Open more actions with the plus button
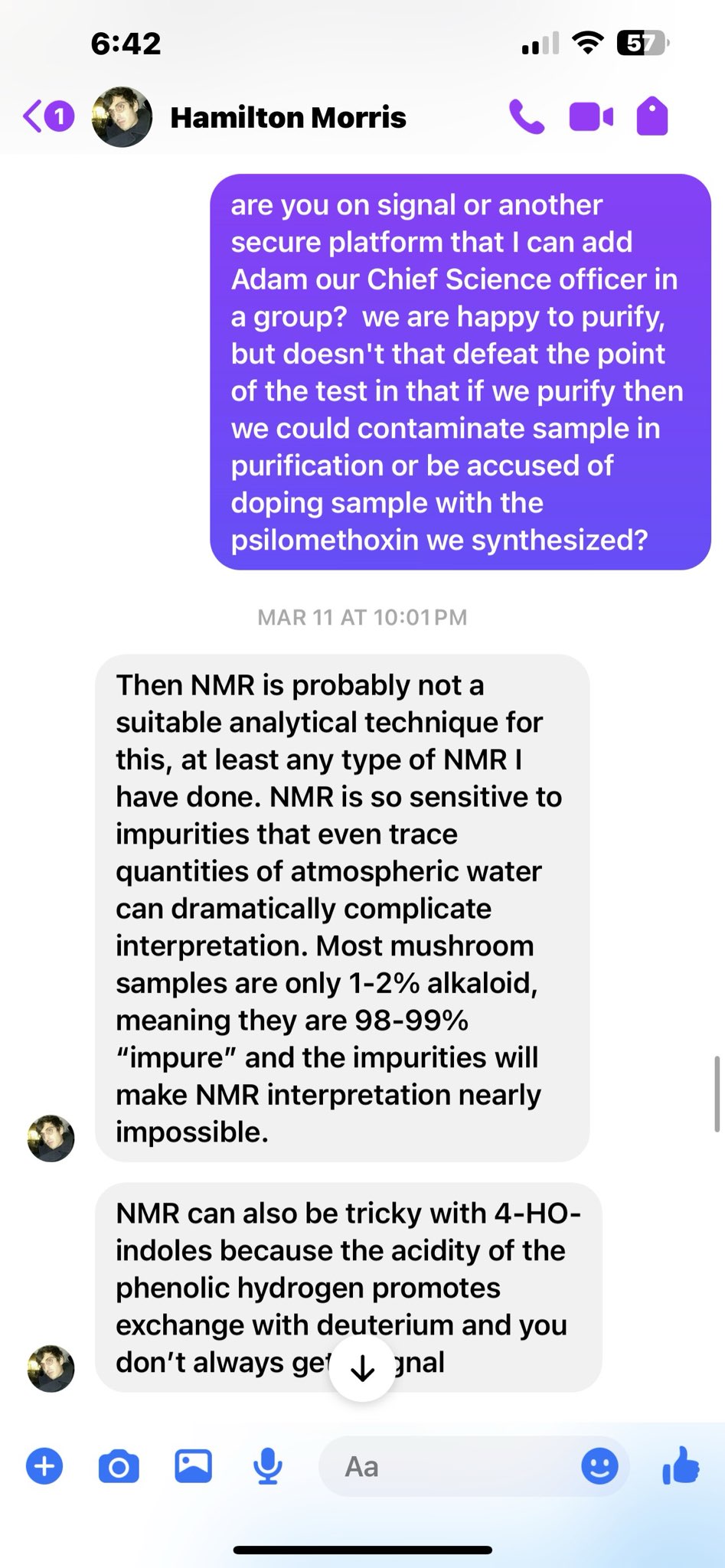 tap(44, 1466)
